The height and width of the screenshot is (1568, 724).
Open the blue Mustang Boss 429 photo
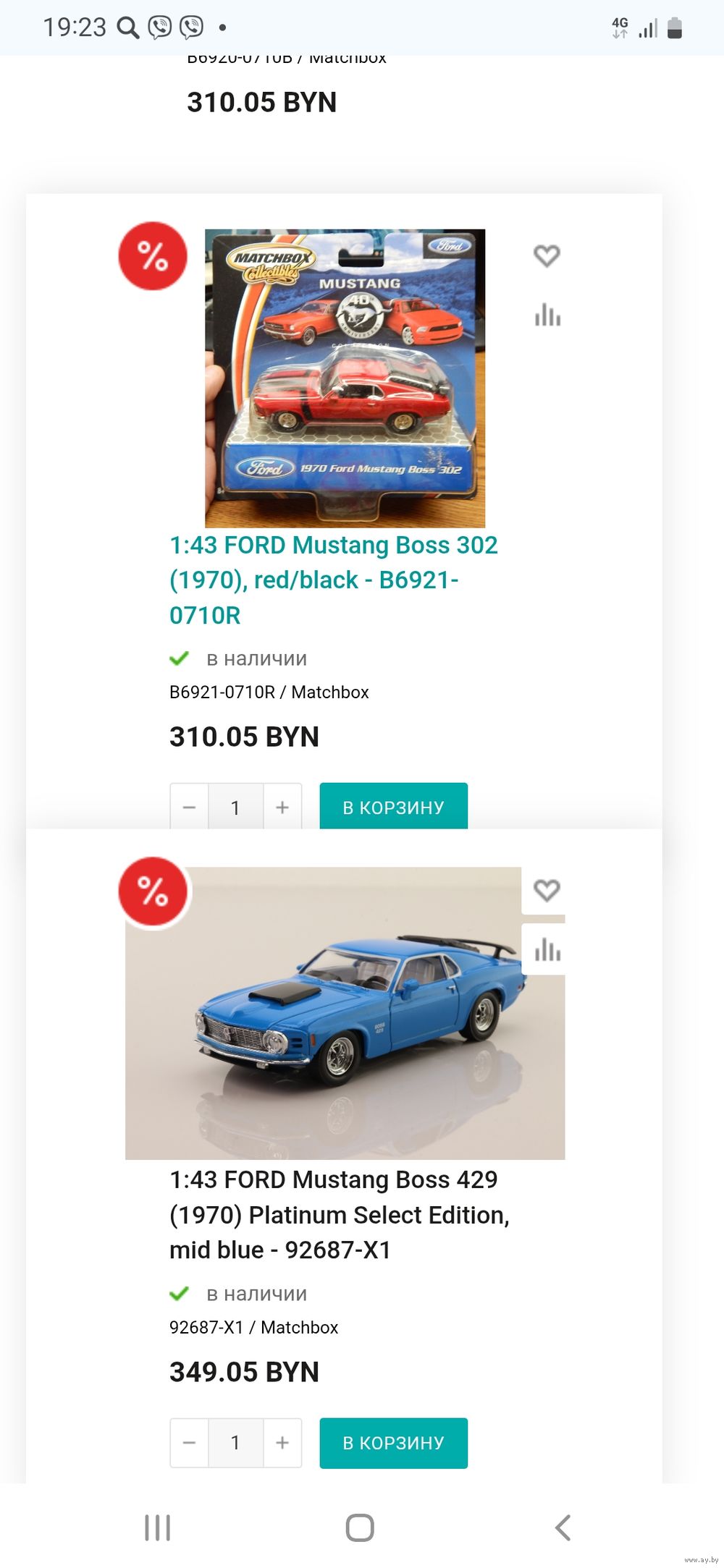coord(345,1013)
